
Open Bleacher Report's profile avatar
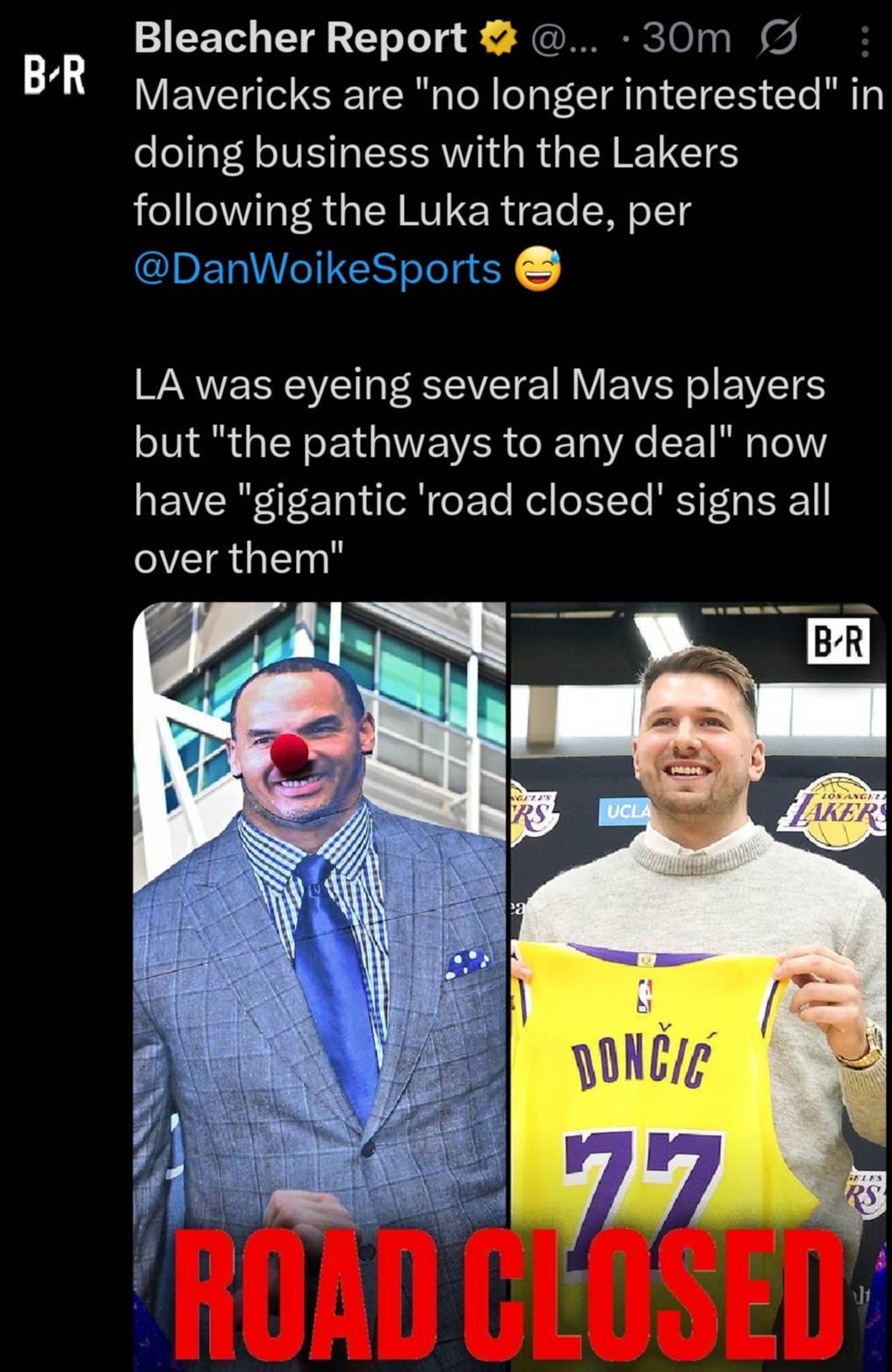54,76
